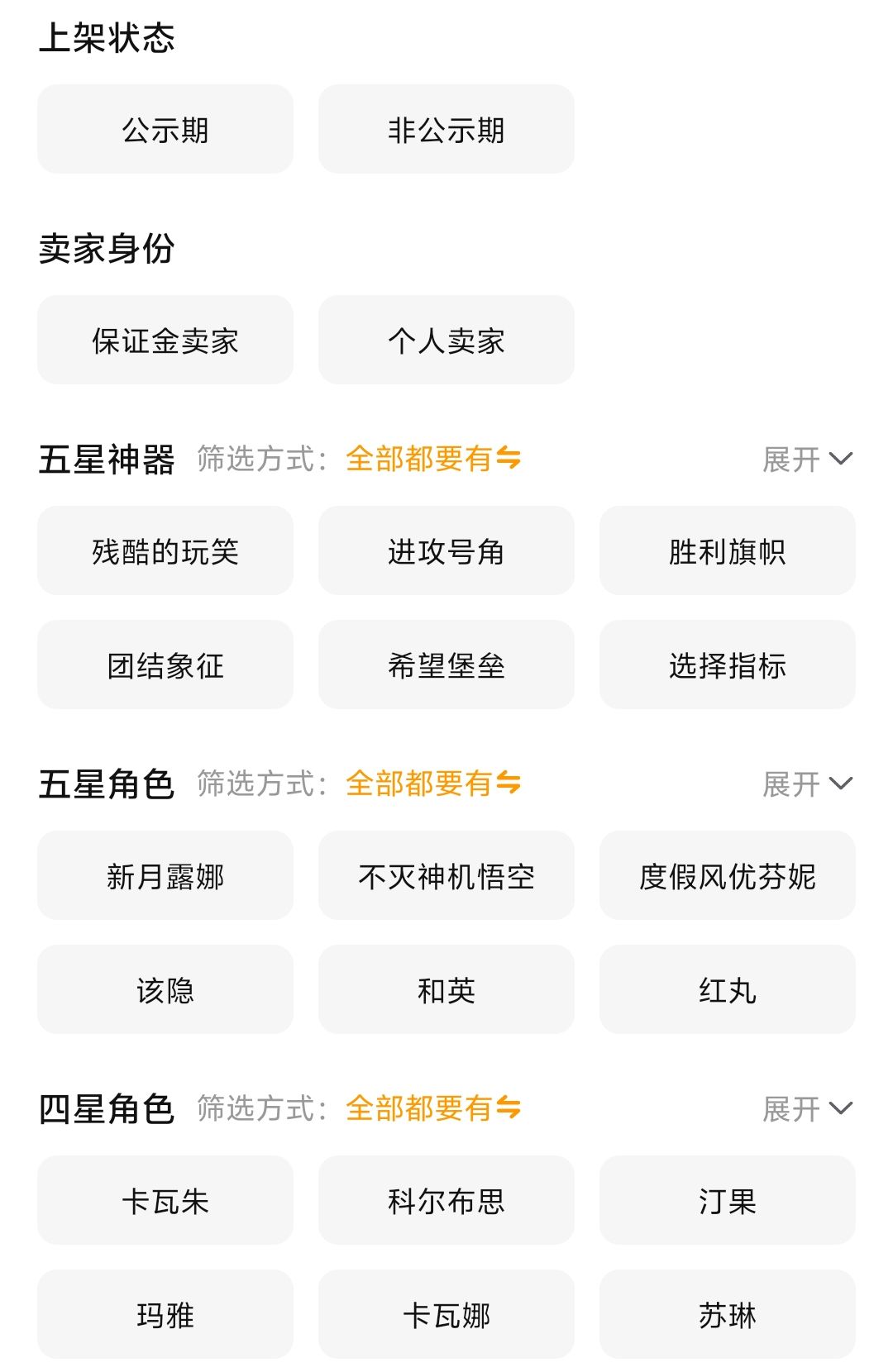Viewport: 893px width, 1372px height.
Task: Filter by 保证金卖家 seller type
Action: coord(165,341)
